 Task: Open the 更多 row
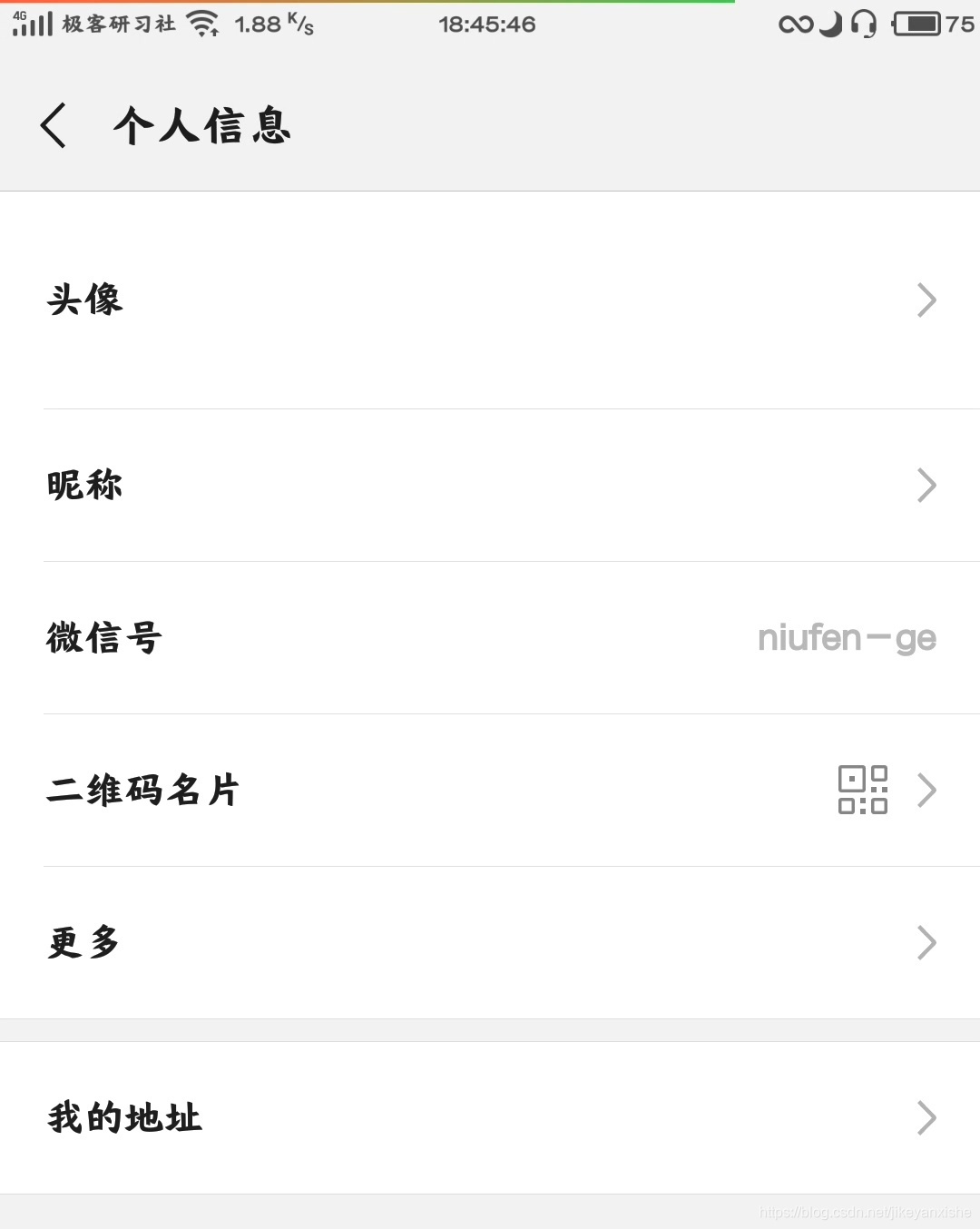click(490, 943)
